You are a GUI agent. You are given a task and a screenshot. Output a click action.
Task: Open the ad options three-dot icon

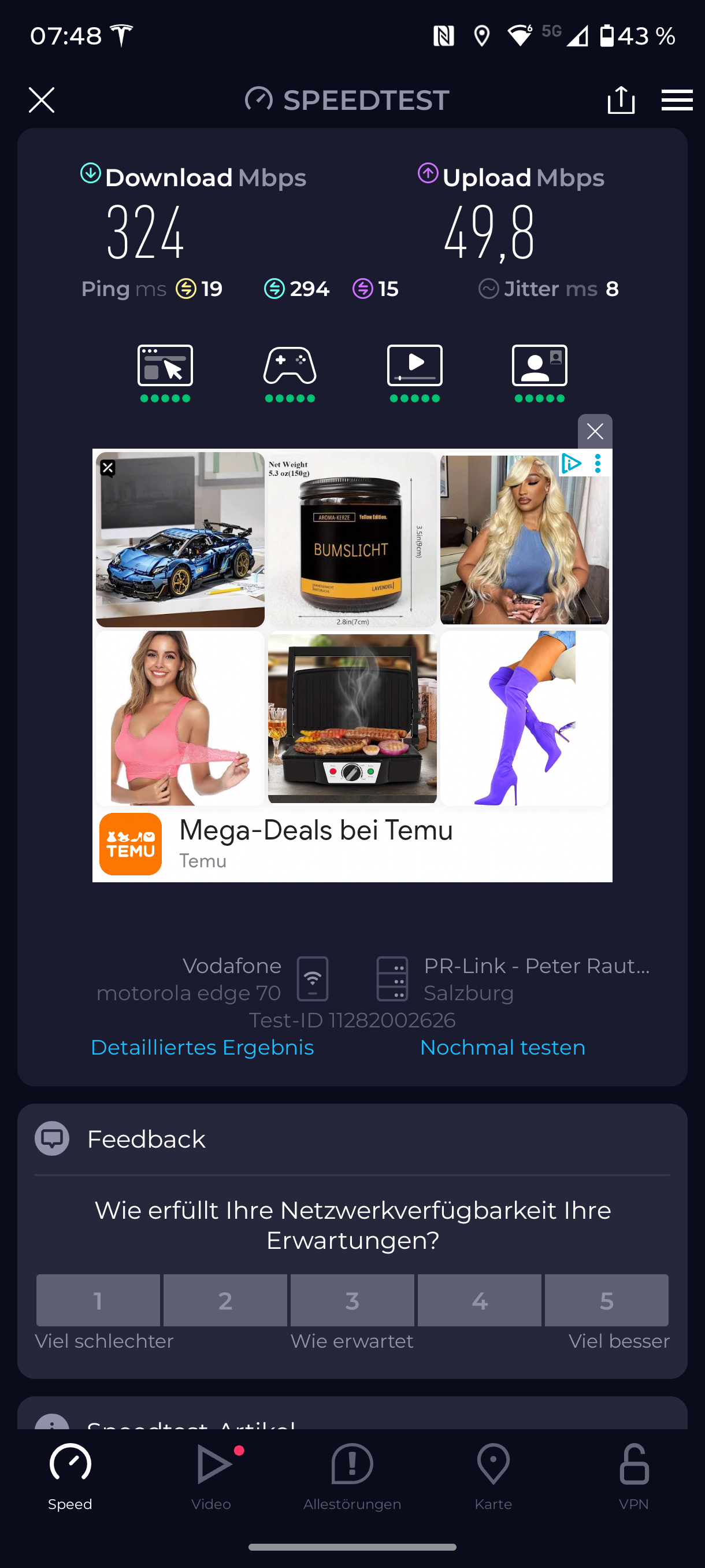[x=598, y=464]
